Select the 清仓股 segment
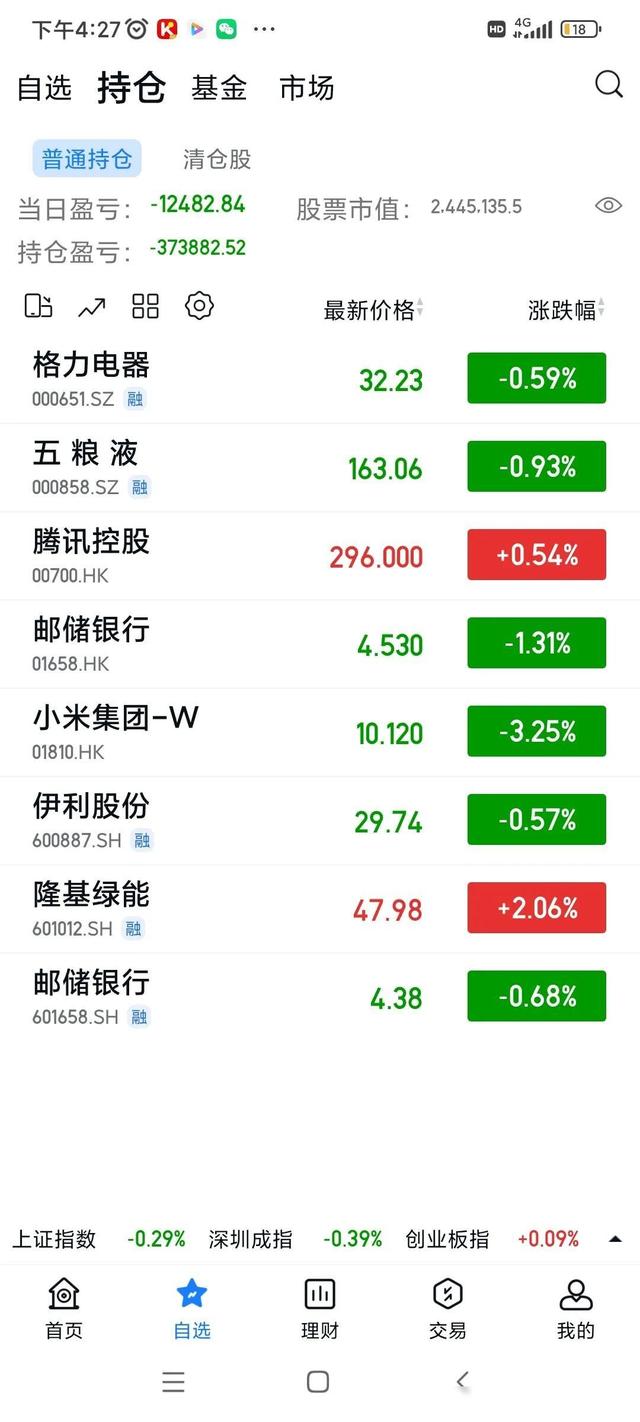640x1422 pixels. pyautogui.click(x=217, y=159)
